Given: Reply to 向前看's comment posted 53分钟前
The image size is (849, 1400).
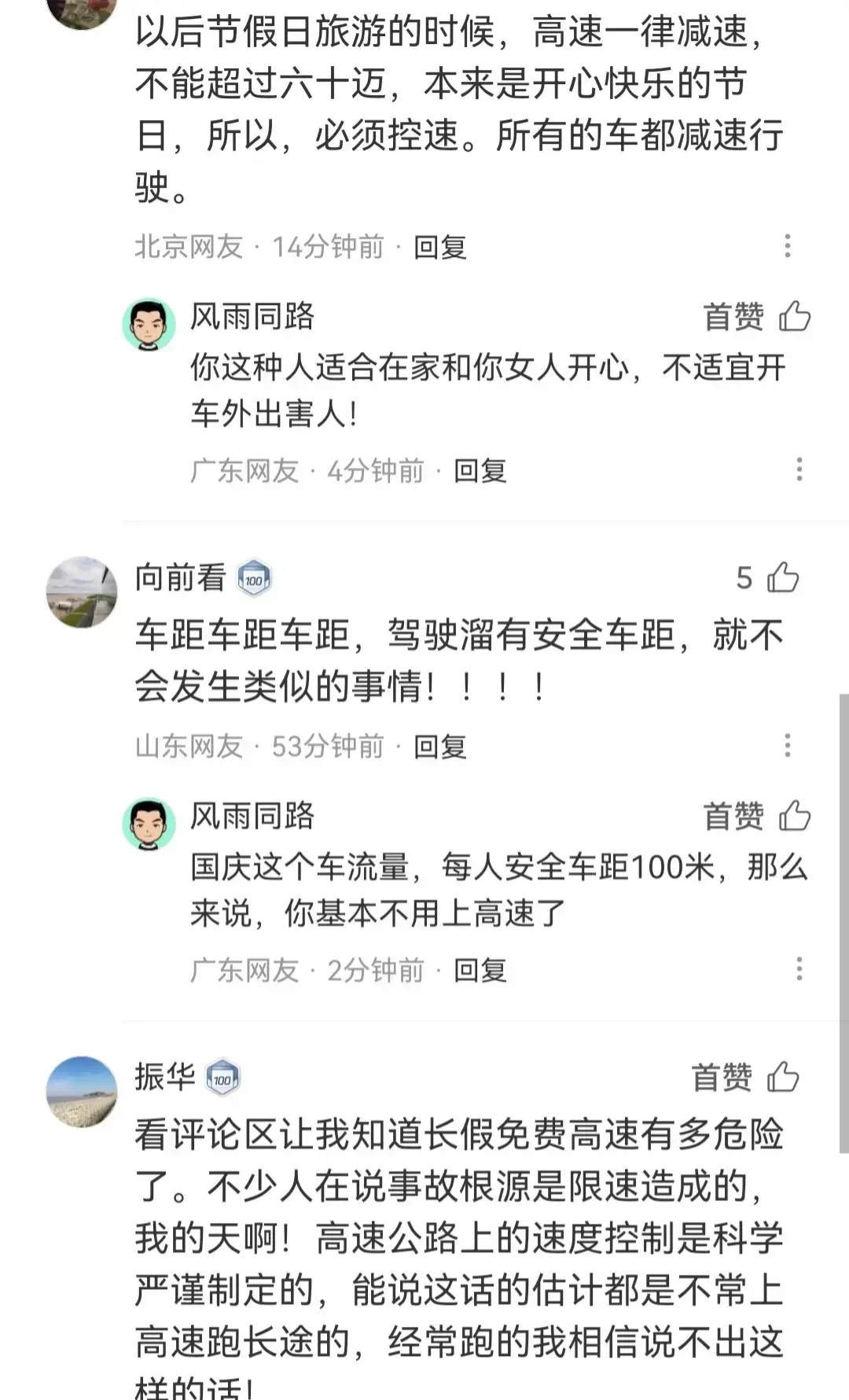Looking at the screenshot, I should point(440,746).
